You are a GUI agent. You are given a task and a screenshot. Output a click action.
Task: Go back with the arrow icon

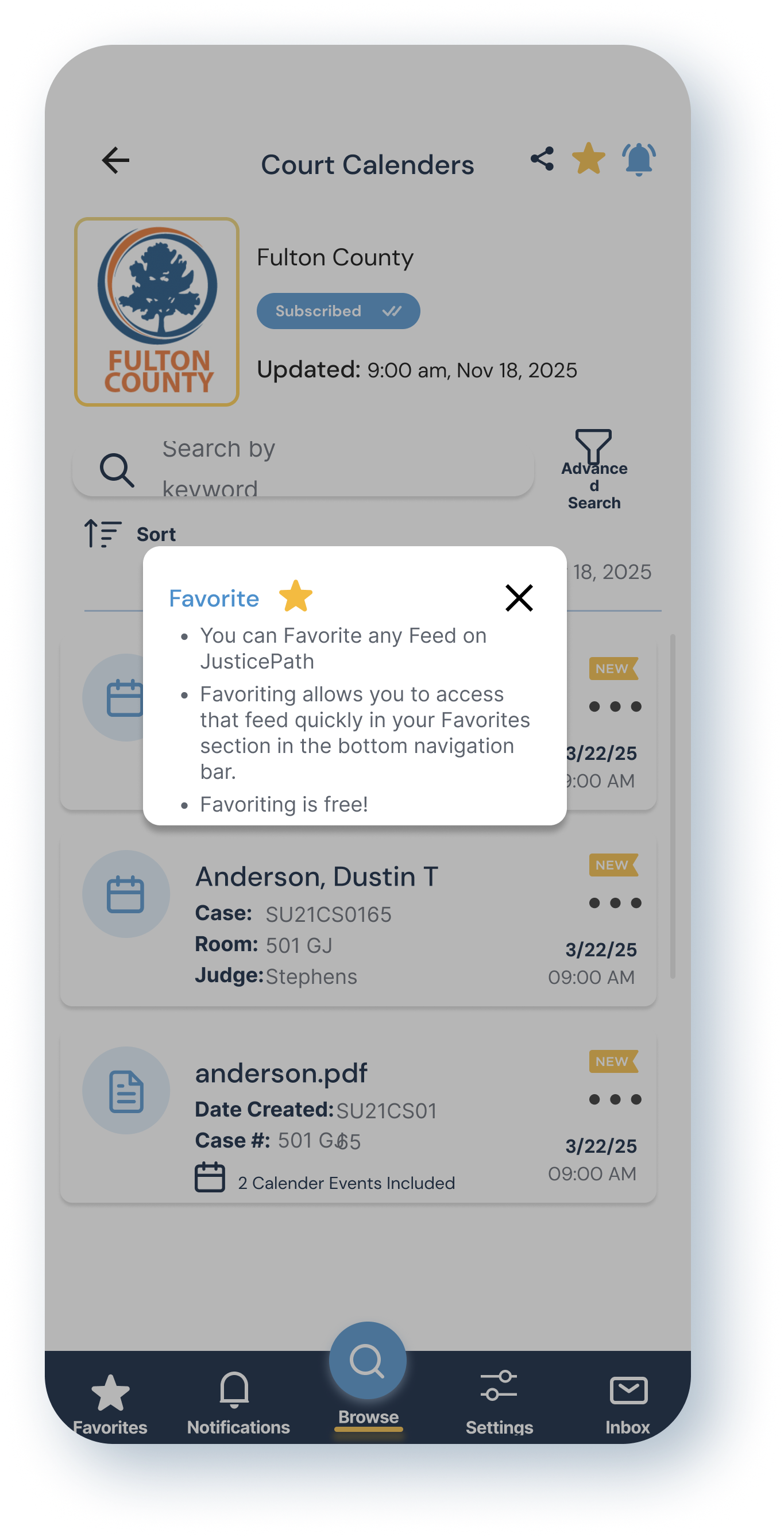pos(116,160)
